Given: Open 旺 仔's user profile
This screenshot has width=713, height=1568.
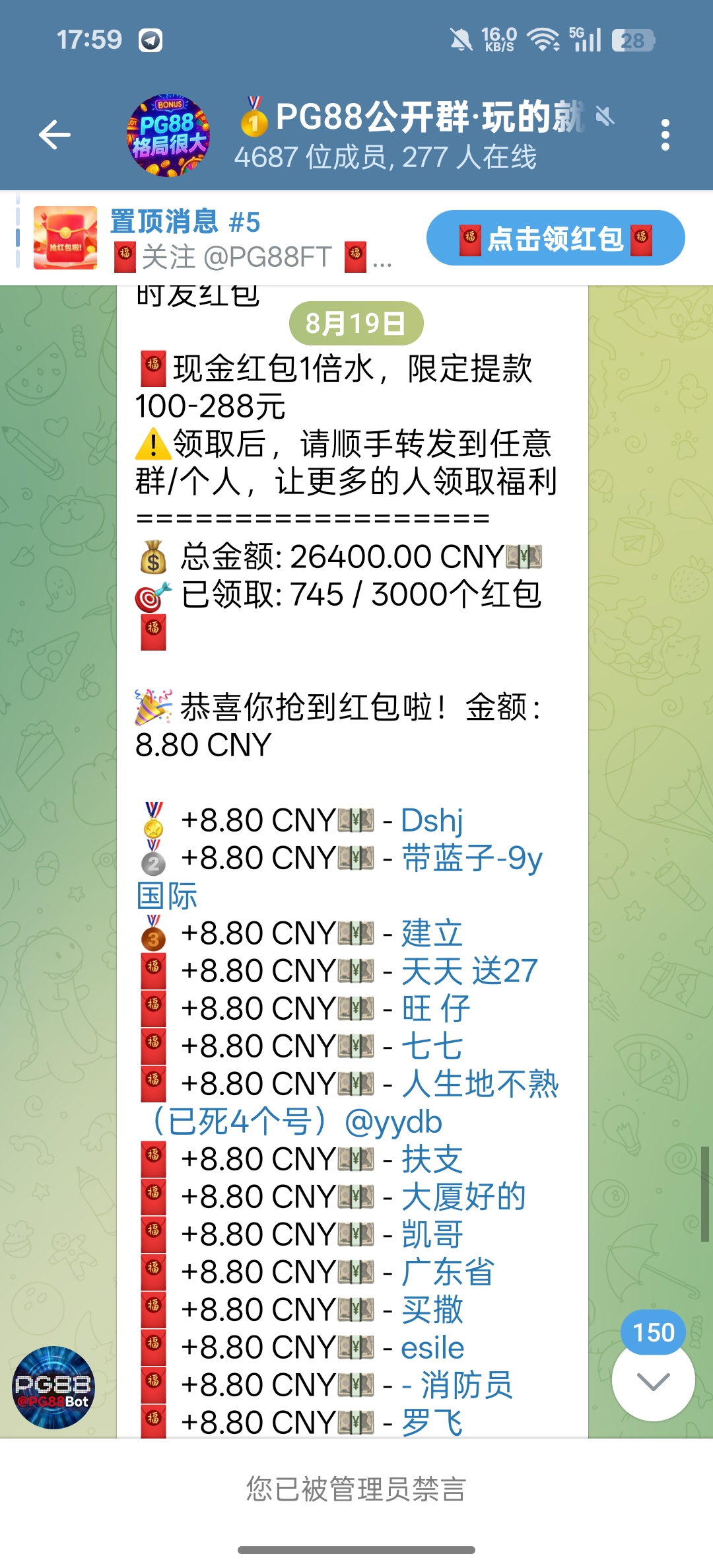Looking at the screenshot, I should coord(436,1009).
